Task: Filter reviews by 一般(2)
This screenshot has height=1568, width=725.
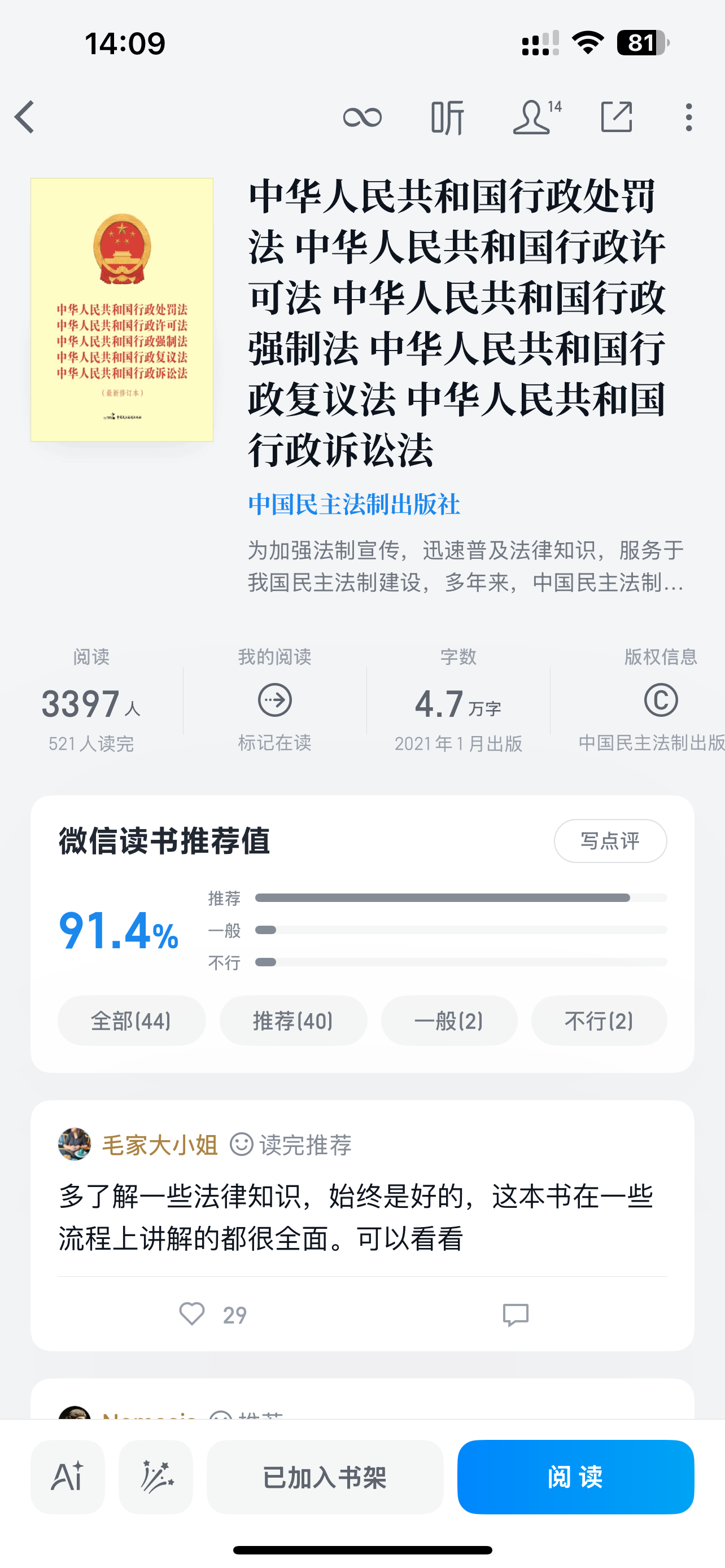Action: tap(449, 1021)
